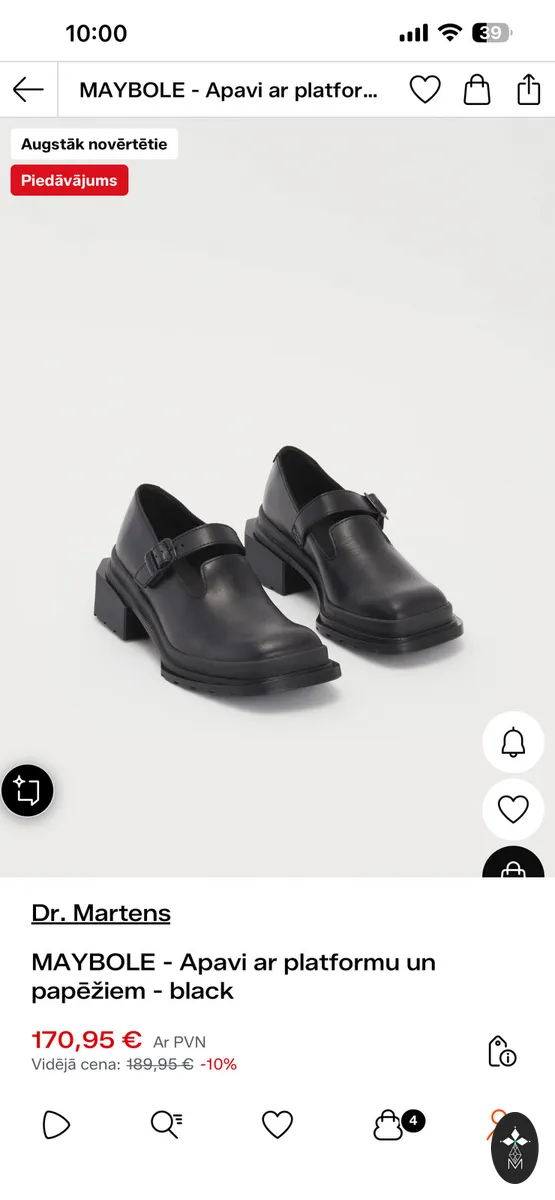Screen dimensions: 555x1200
Task: Switch to the favorites heart tab
Action: [x=277, y=1125]
